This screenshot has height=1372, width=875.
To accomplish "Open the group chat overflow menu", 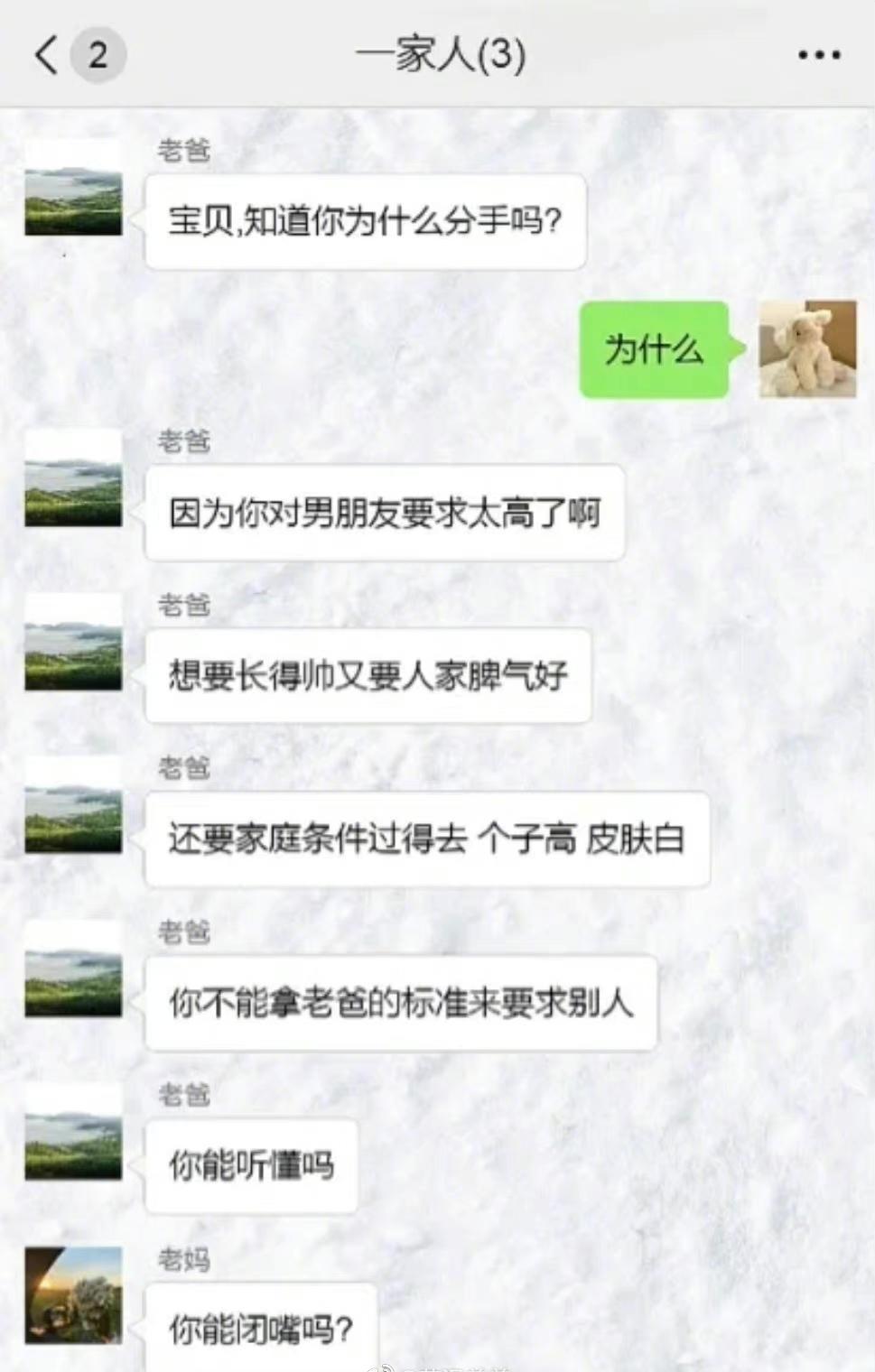I will coord(819,55).
